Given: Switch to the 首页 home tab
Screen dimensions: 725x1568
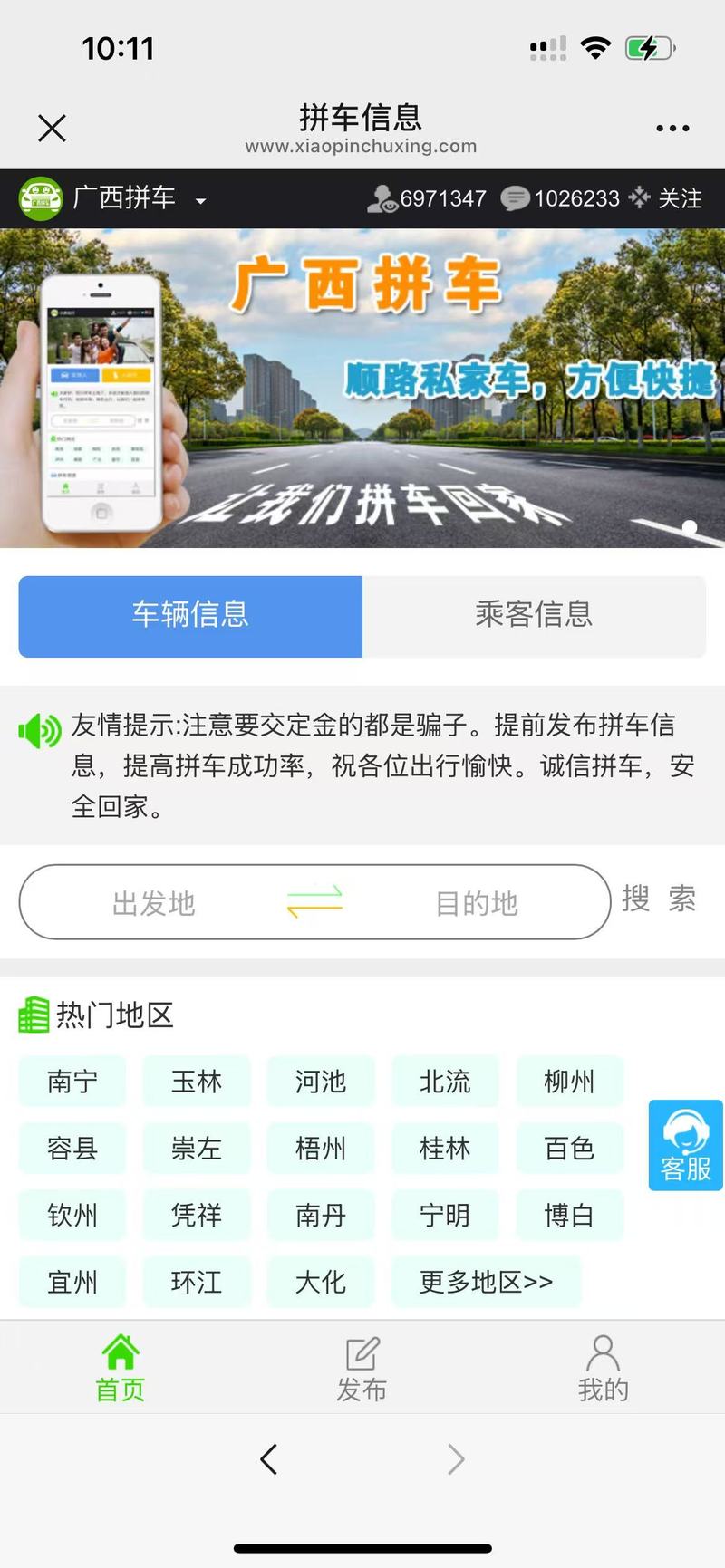Looking at the screenshot, I should click(121, 1369).
